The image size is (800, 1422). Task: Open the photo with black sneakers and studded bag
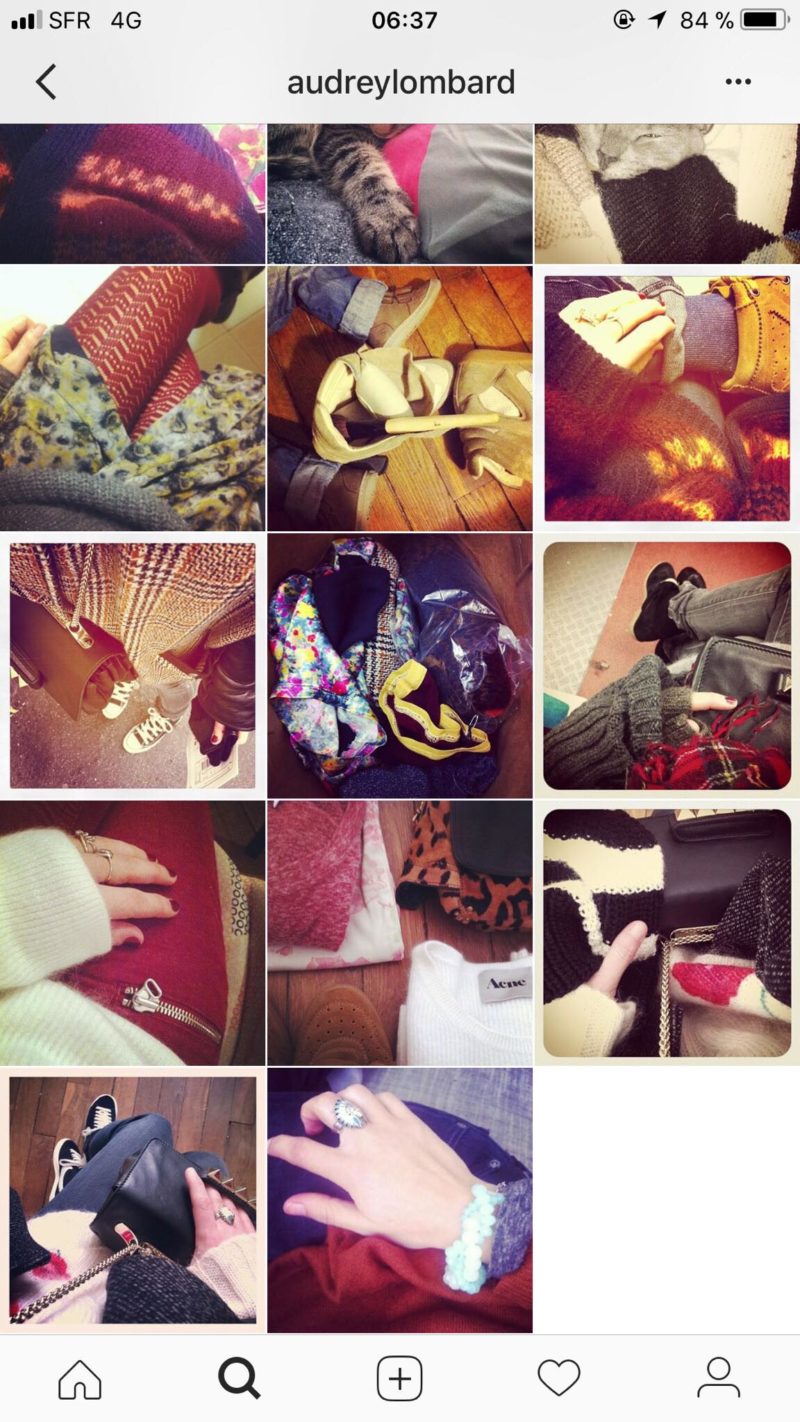[132, 1200]
